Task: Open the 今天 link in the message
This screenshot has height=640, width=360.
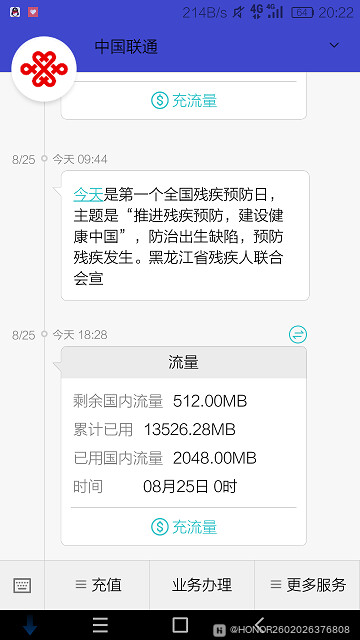Action: pos(88,195)
